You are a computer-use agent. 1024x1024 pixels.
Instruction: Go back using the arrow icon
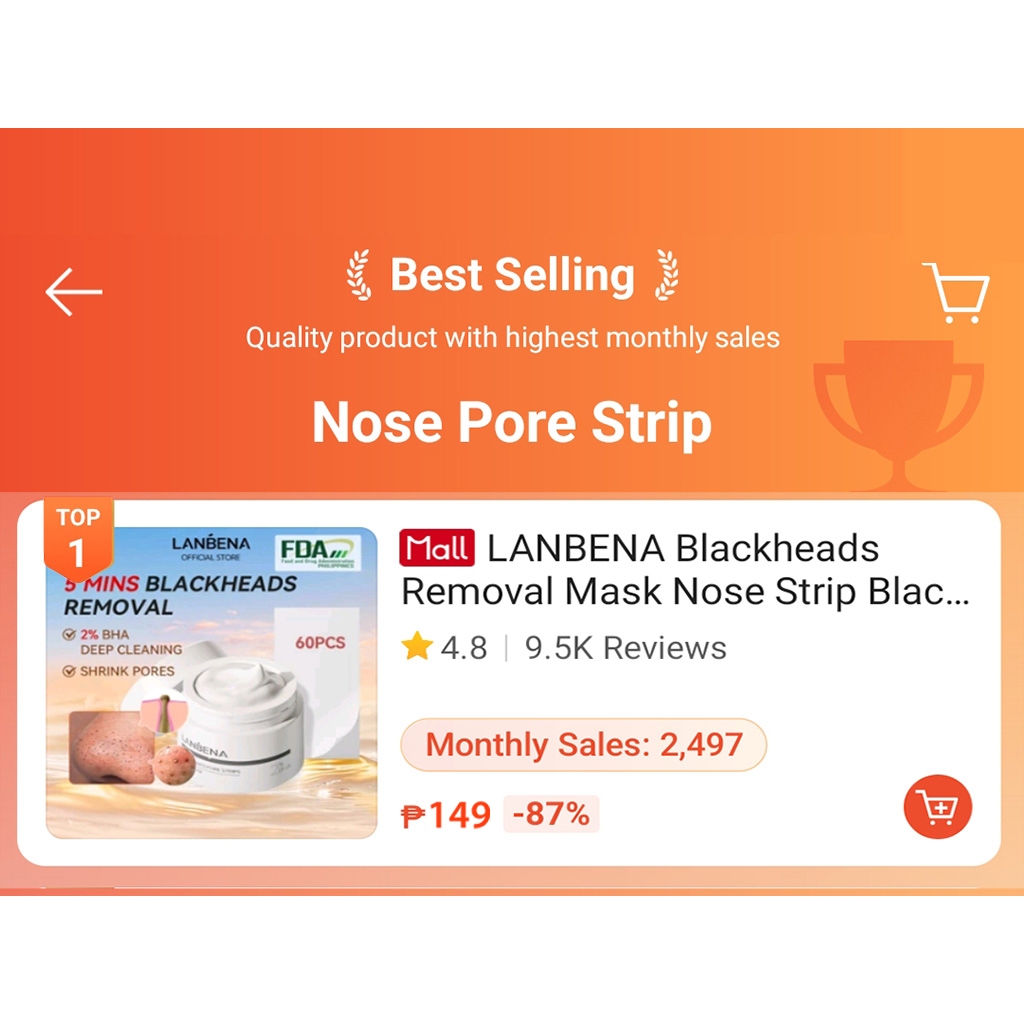point(74,291)
